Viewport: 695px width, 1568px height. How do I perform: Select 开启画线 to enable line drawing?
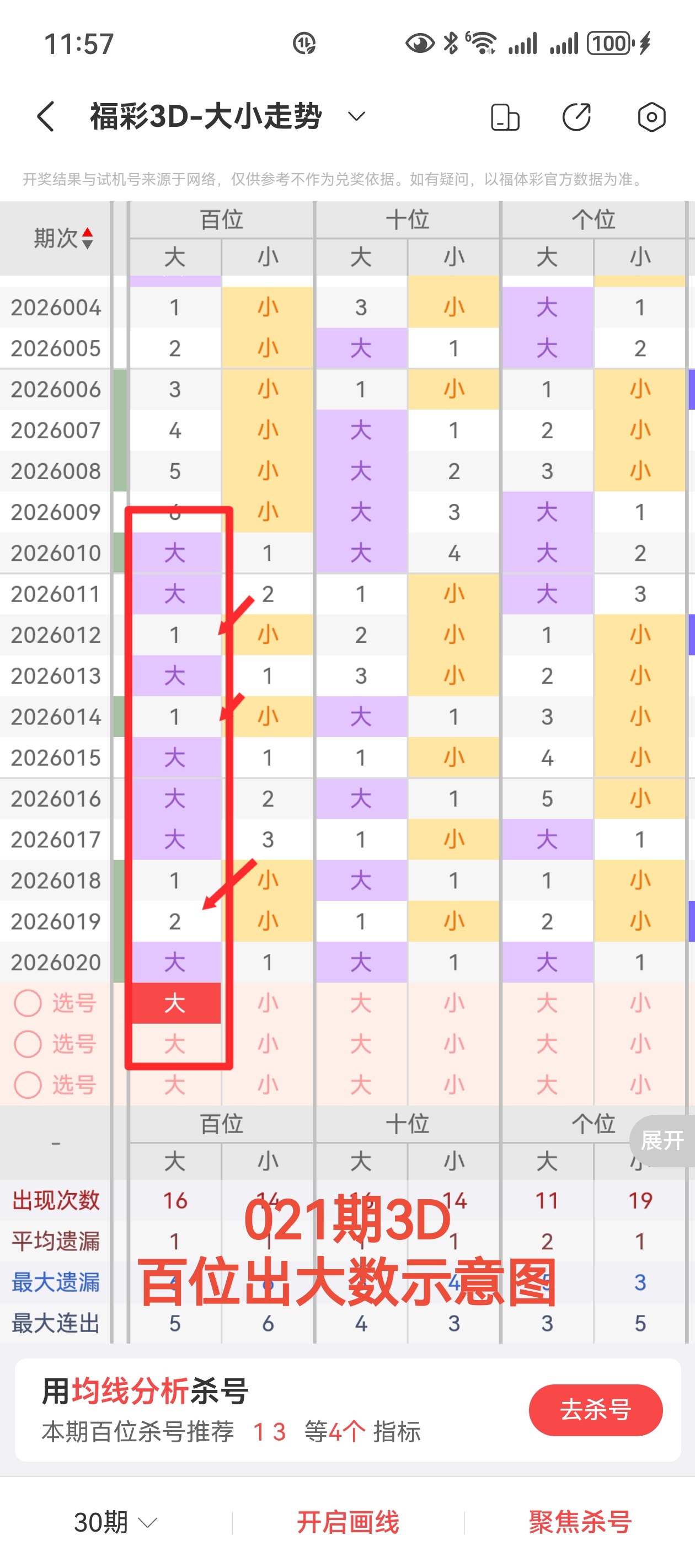point(349,1523)
